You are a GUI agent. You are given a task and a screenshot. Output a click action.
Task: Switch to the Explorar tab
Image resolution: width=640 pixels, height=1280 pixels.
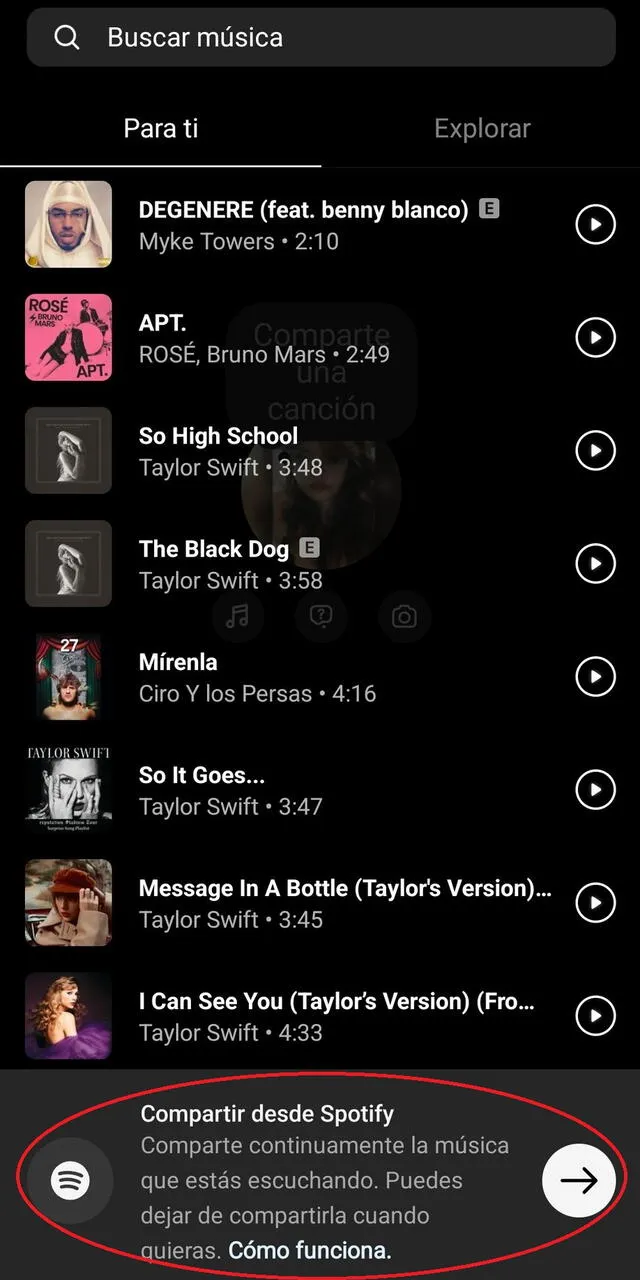[x=481, y=129]
